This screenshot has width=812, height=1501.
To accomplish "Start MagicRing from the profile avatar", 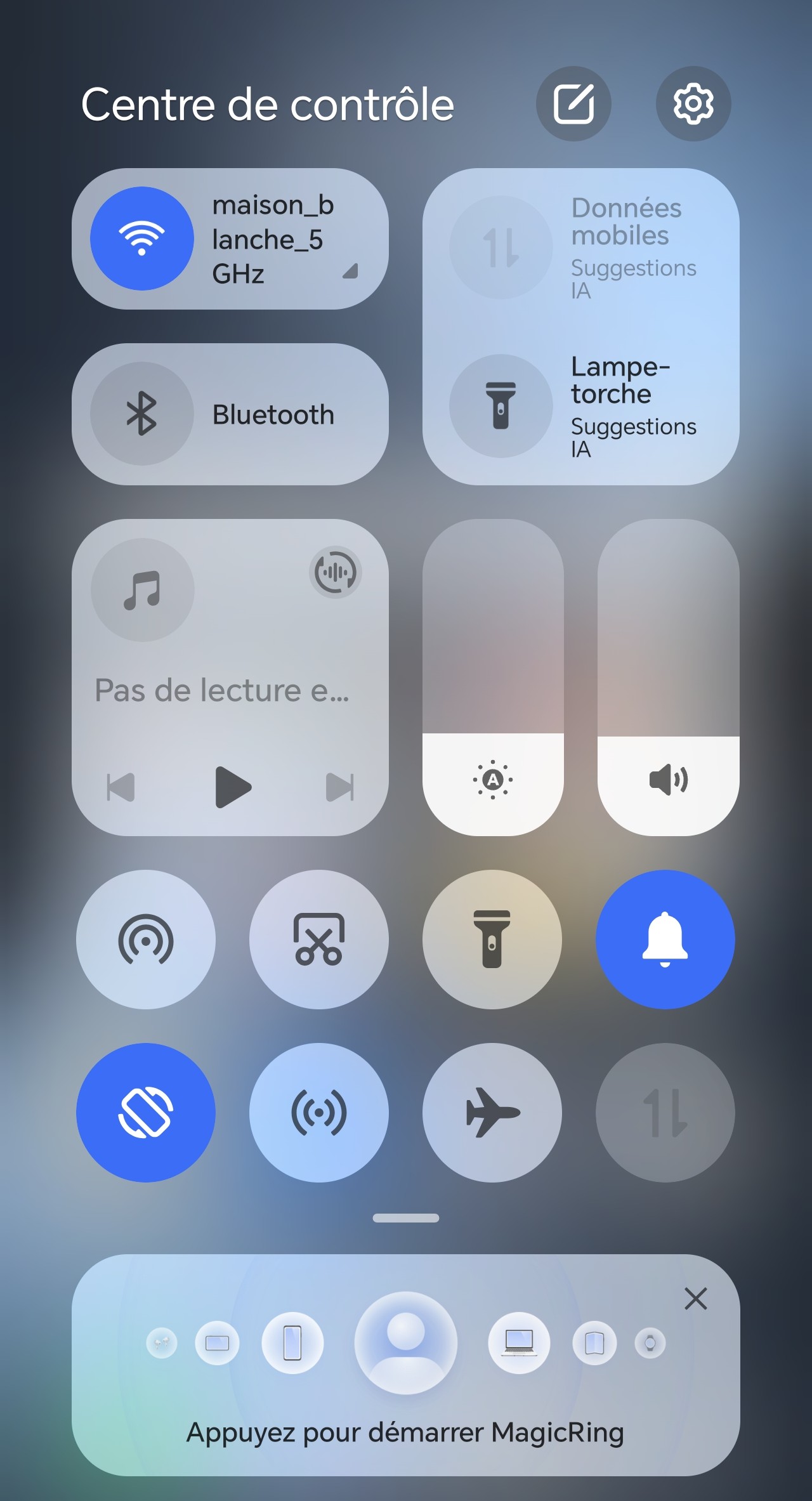I will [406, 1342].
